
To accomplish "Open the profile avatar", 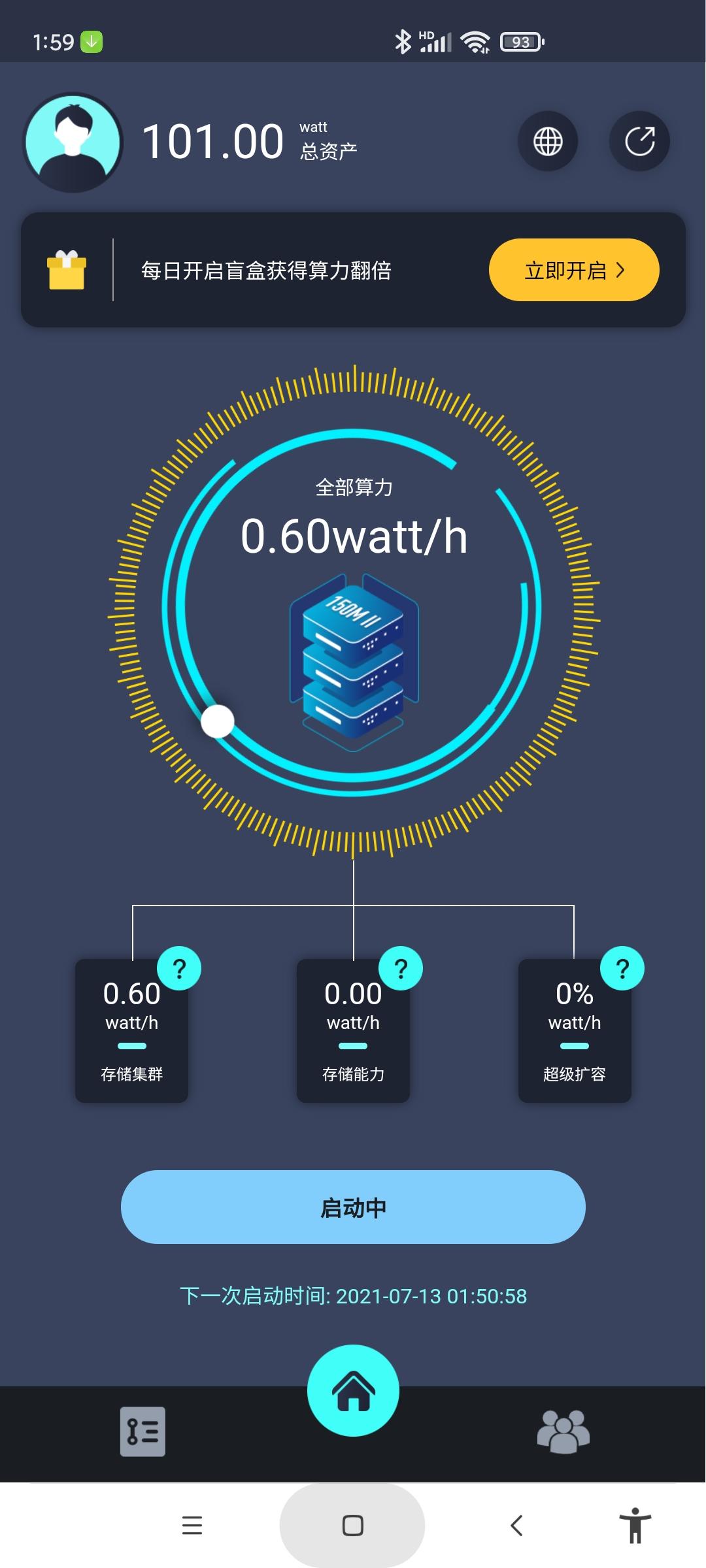I will (x=73, y=142).
